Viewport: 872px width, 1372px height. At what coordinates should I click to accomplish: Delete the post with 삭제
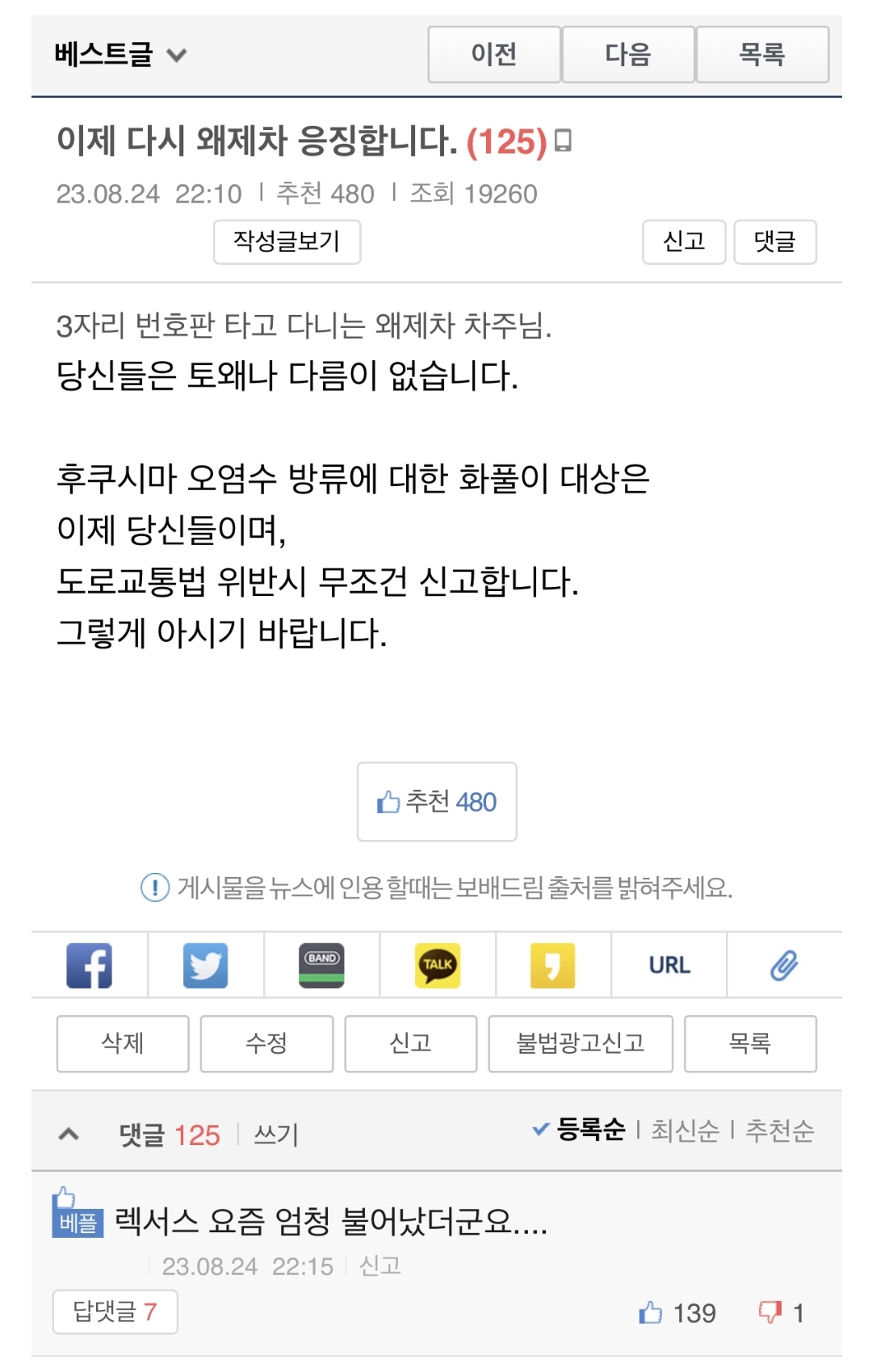[x=123, y=1043]
